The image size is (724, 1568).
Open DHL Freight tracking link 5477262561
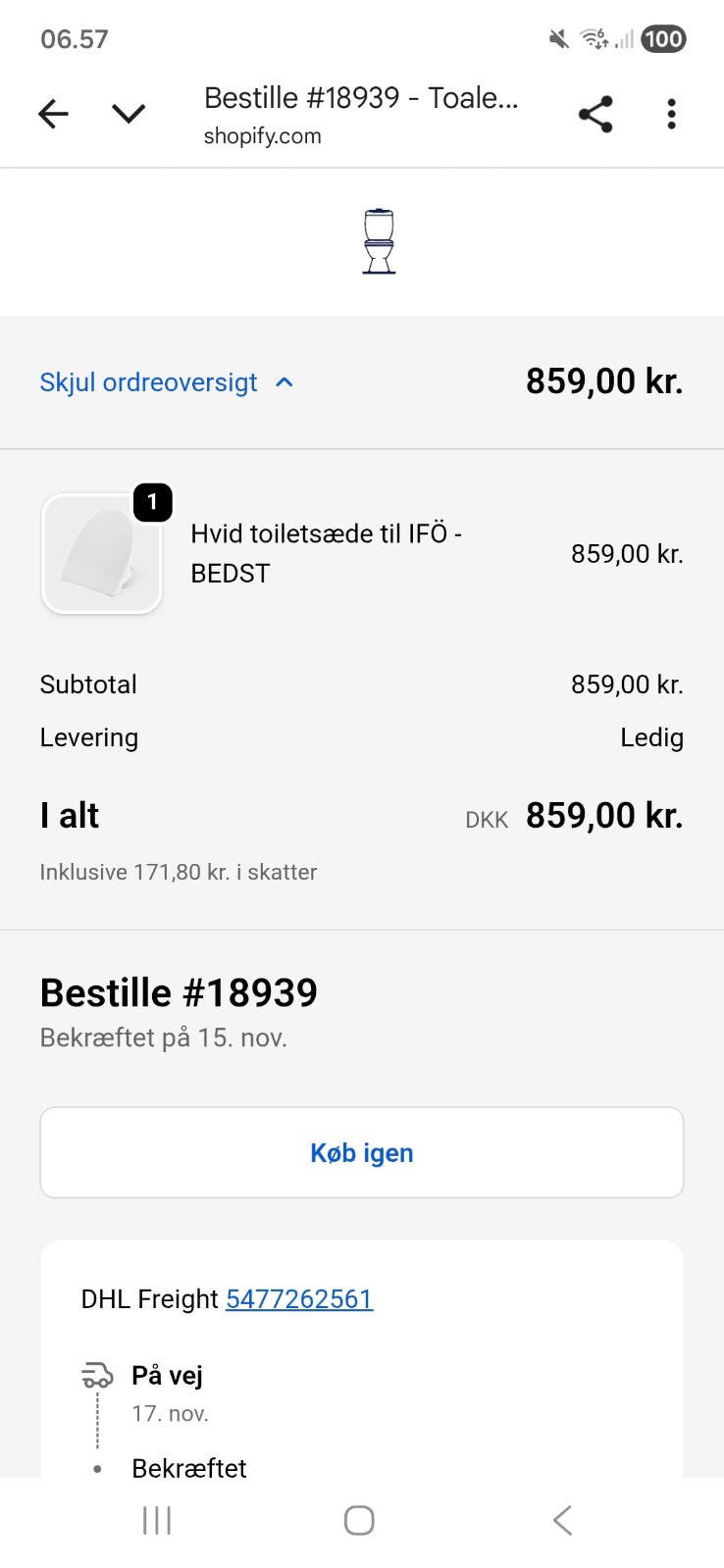click(x=298, y=1298)
